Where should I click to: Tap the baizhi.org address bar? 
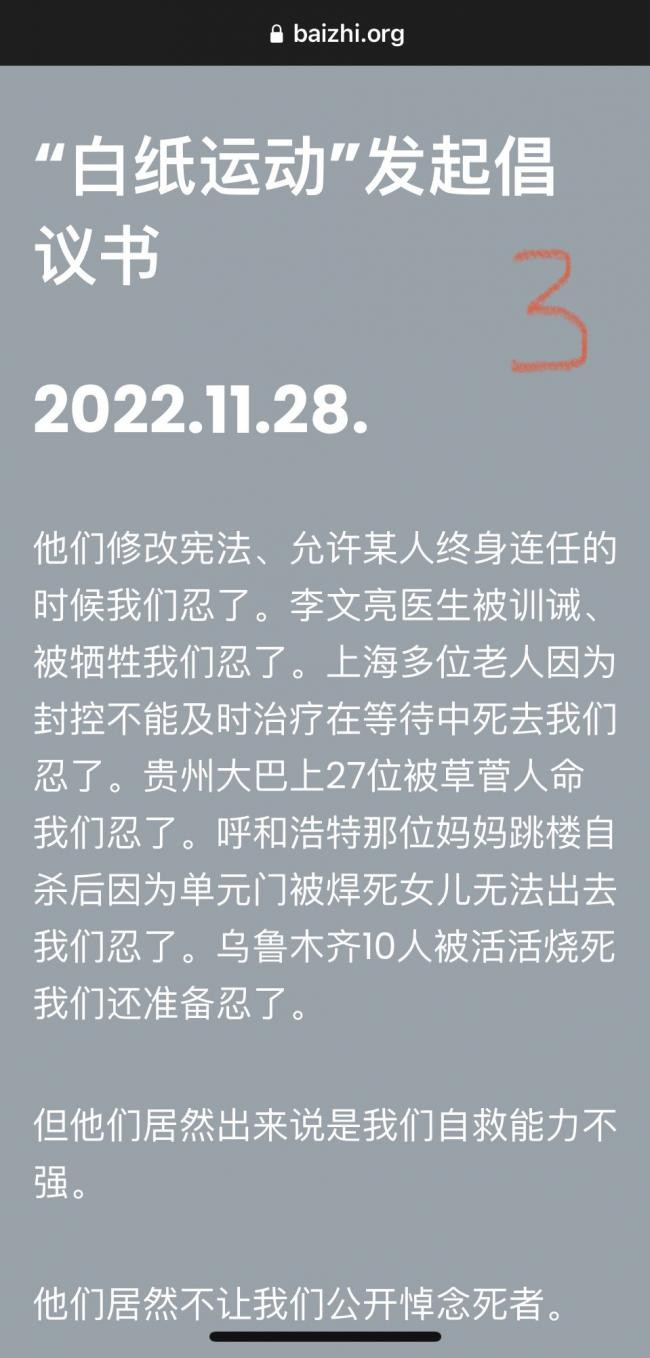tap(337, 34)
